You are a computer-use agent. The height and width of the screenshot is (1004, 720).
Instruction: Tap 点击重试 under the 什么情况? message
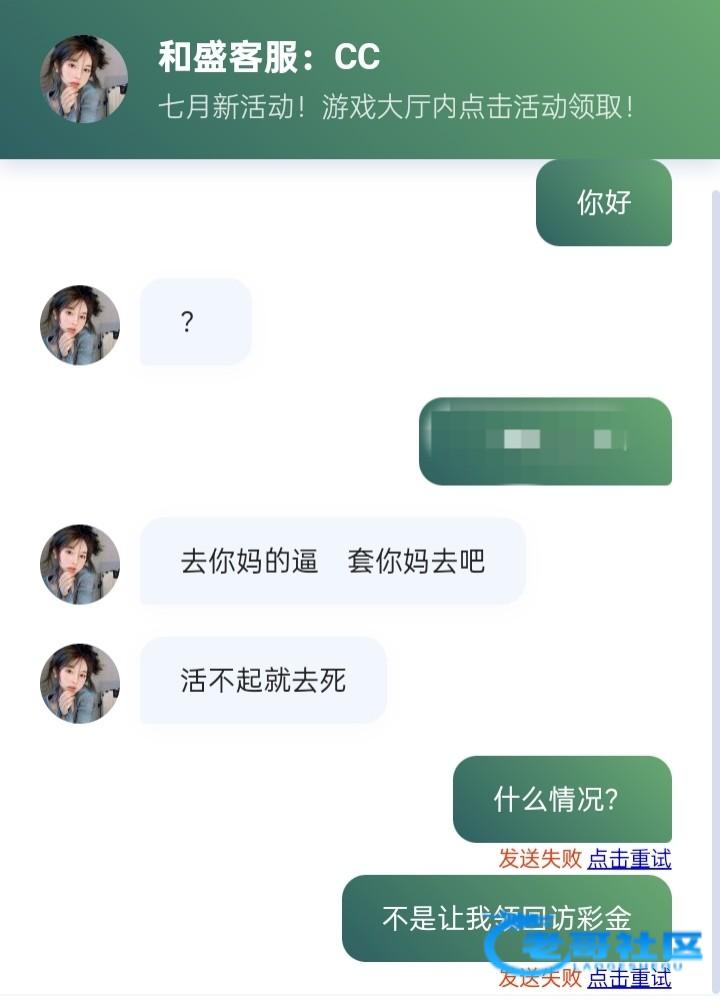point(629,859)
